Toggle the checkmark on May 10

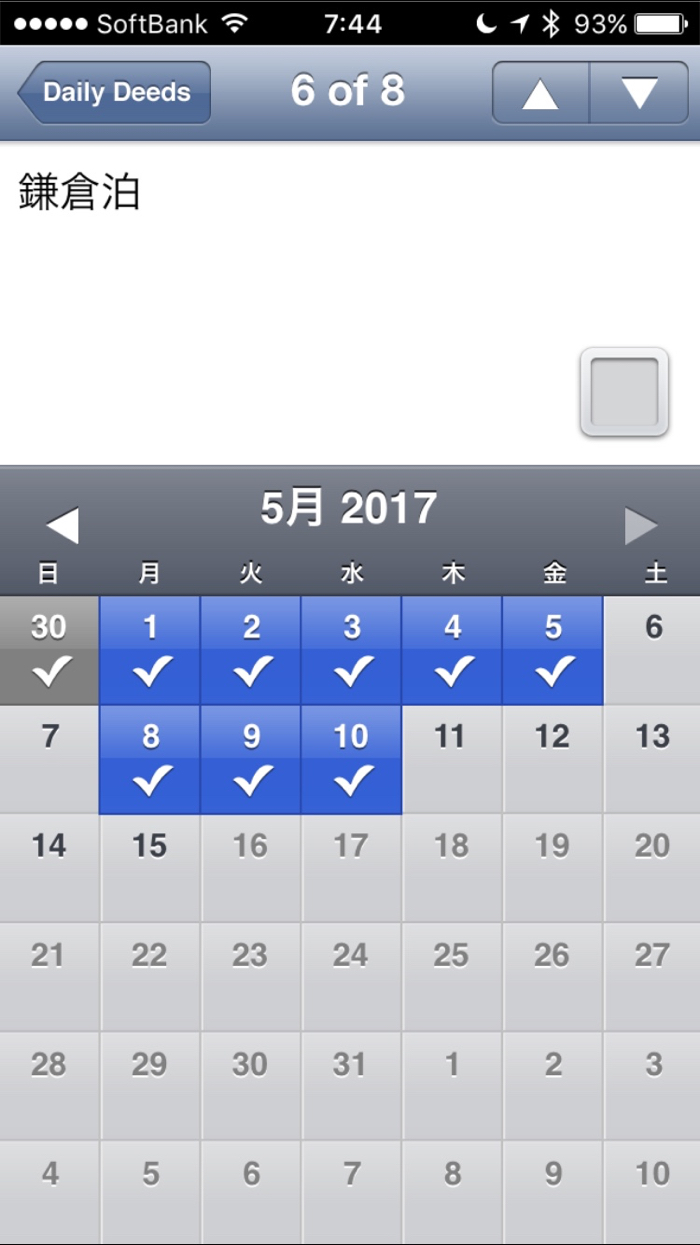coord(351,760)
